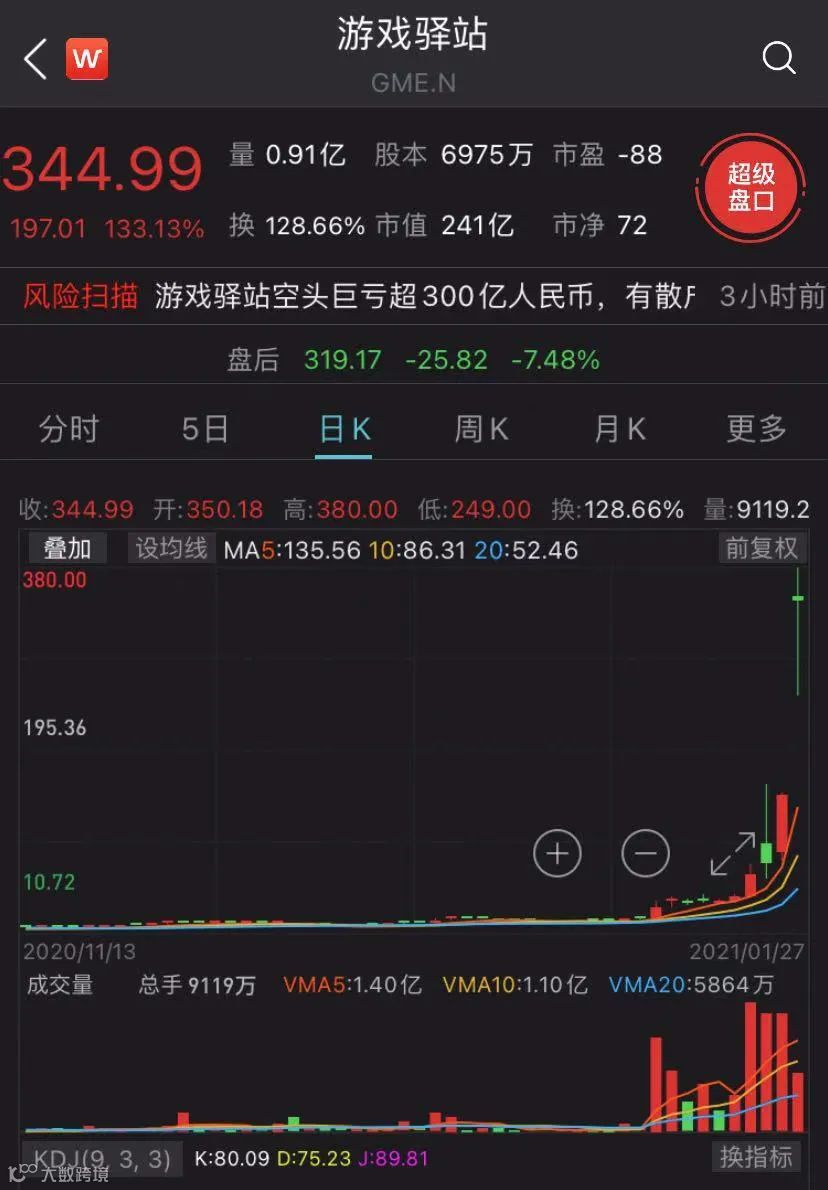Screen dimensions: 828x1190
Task: Open the search magnifier icon
Action: pos(779,58)
